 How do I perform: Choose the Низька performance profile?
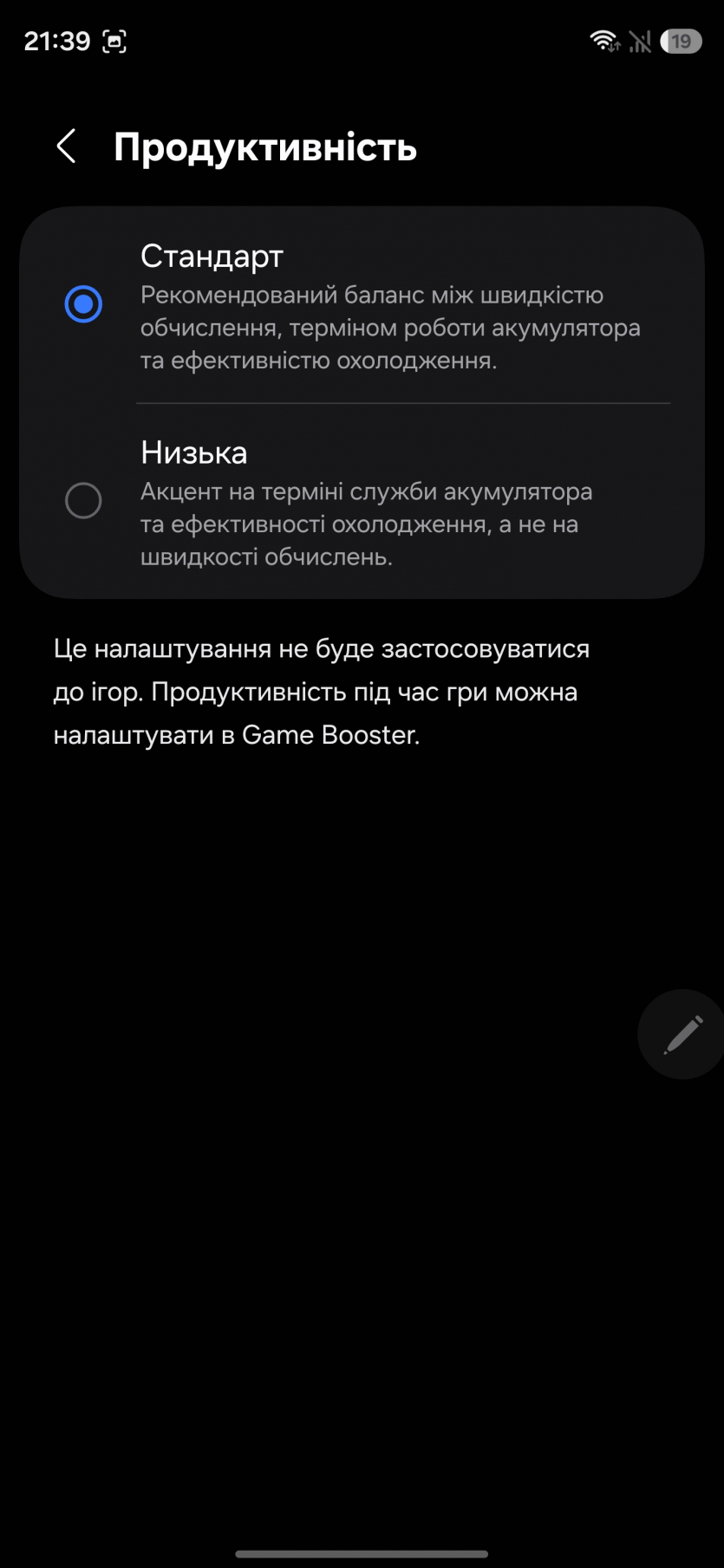83,501
